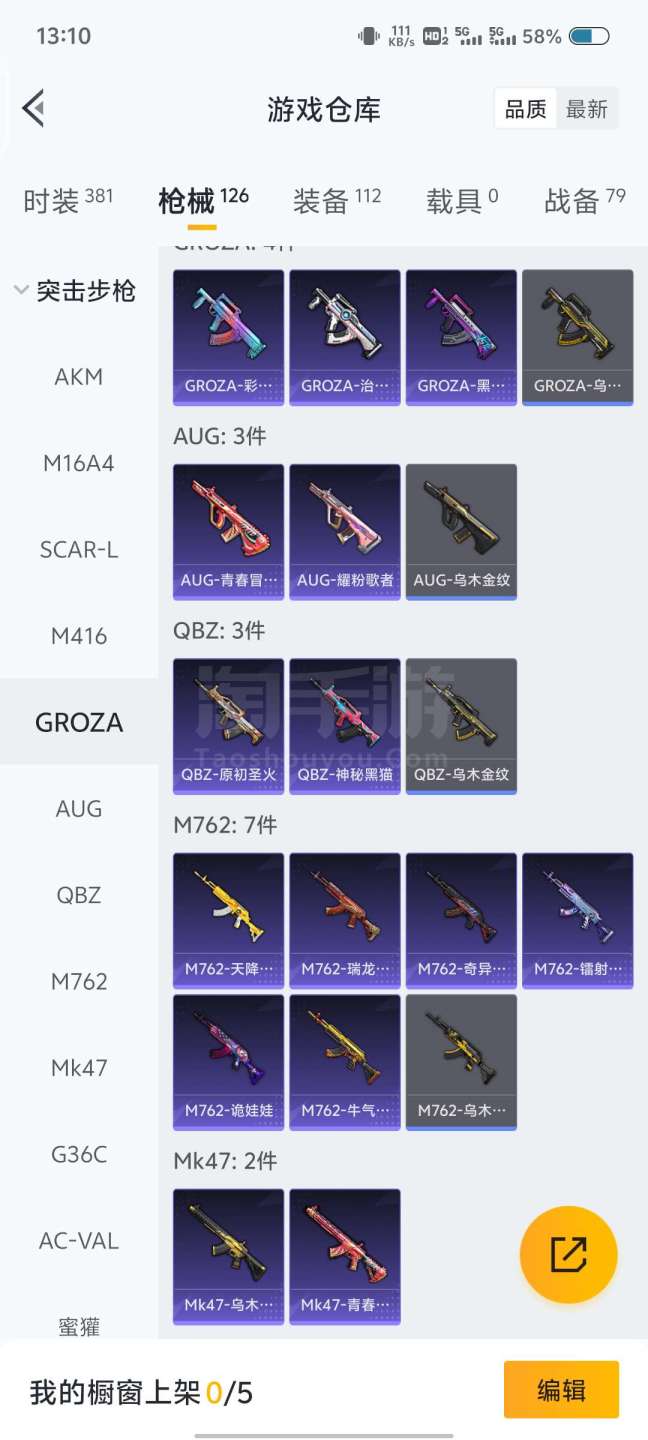Select SCAR-L in the side list
648x1440 pixels.
pyautogui.click(x=79, y=550)
